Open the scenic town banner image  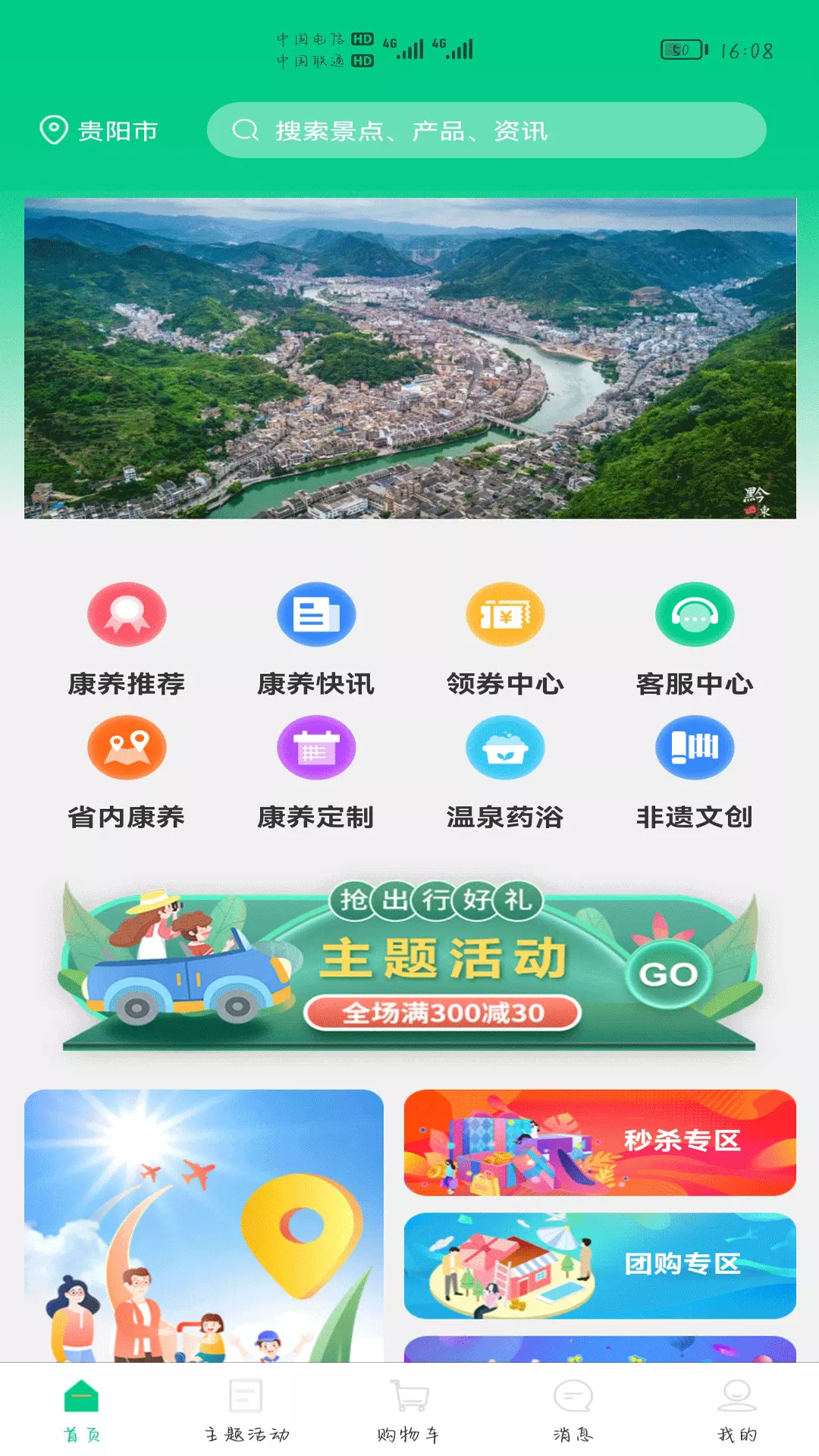click(409, 358)
